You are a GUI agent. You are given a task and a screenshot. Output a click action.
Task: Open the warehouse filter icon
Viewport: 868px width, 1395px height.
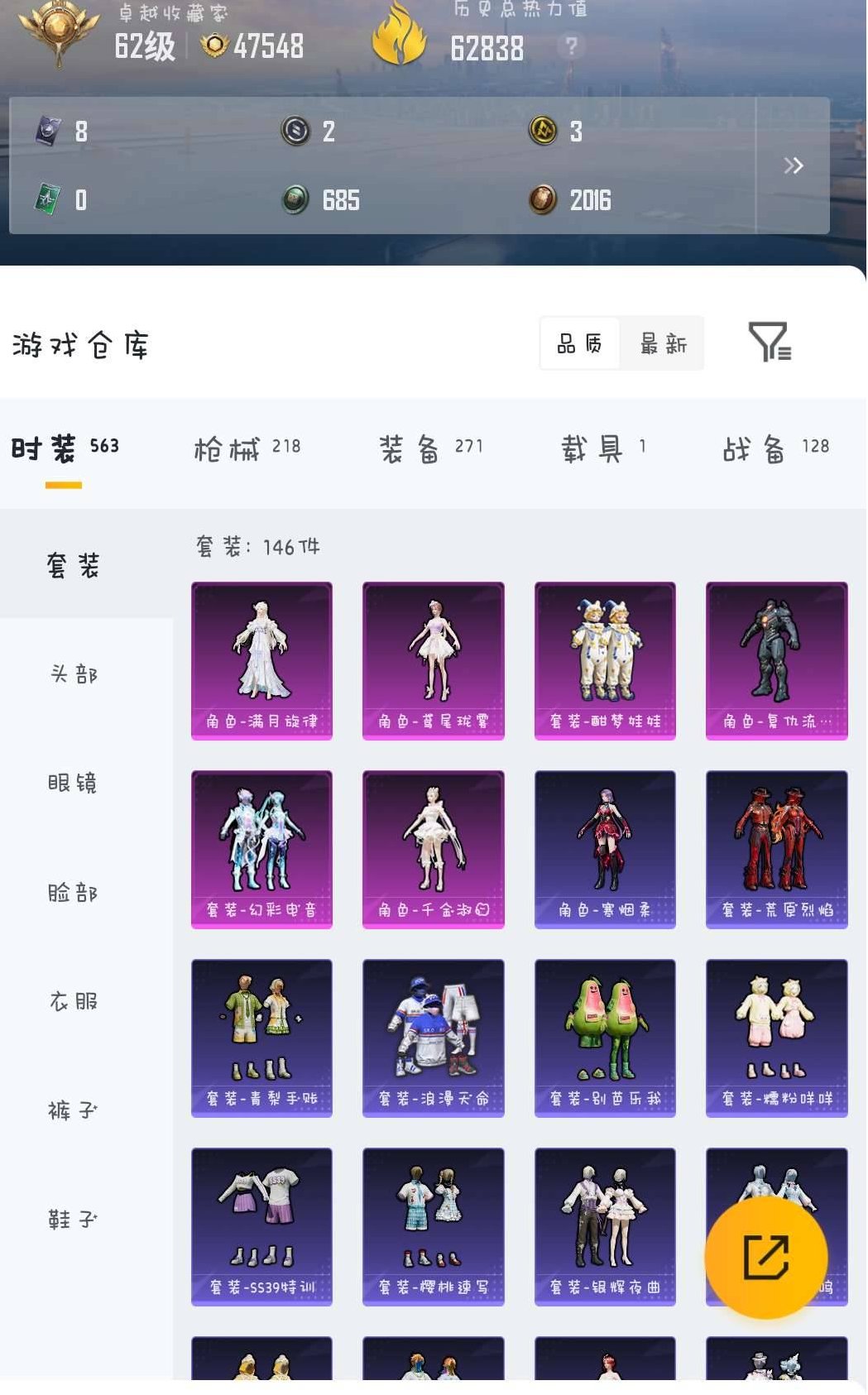click(770, 342)
